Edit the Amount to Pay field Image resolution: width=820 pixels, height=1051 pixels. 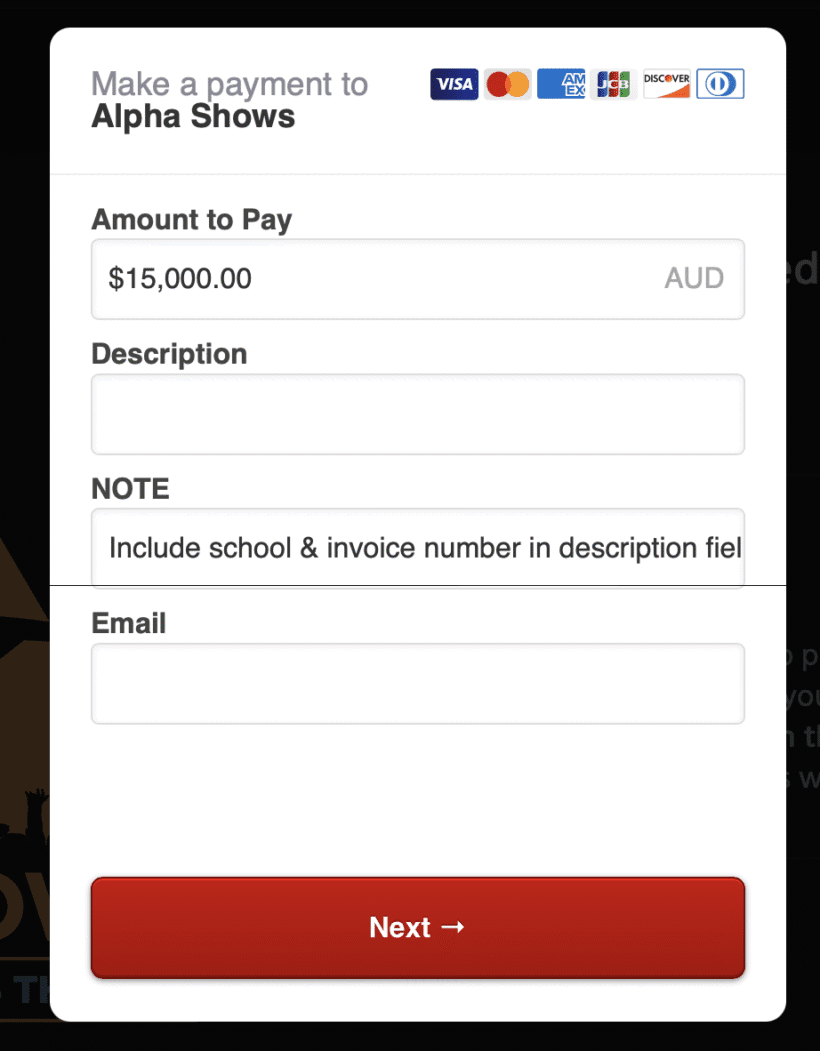[x=380, y=278]
